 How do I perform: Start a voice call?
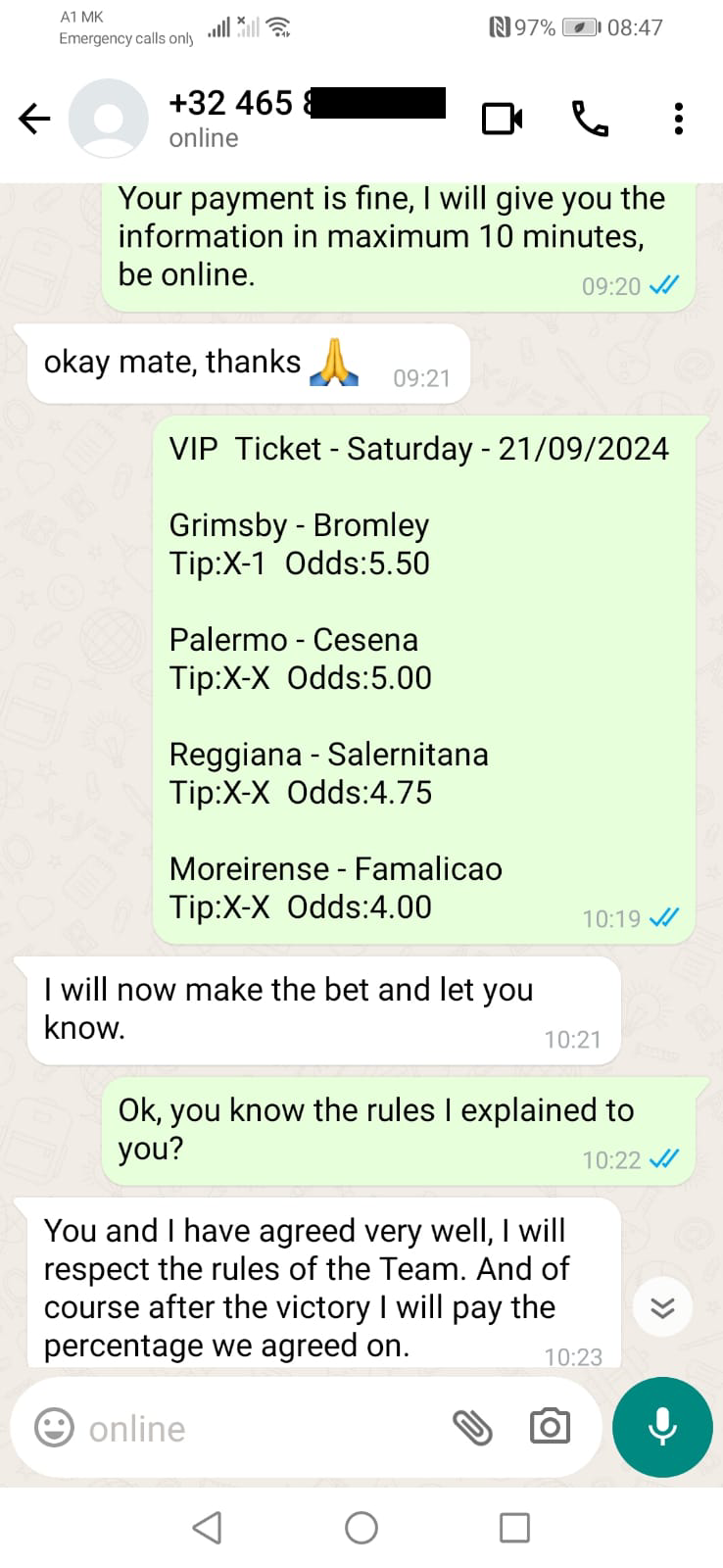click(x=590, y=120)
